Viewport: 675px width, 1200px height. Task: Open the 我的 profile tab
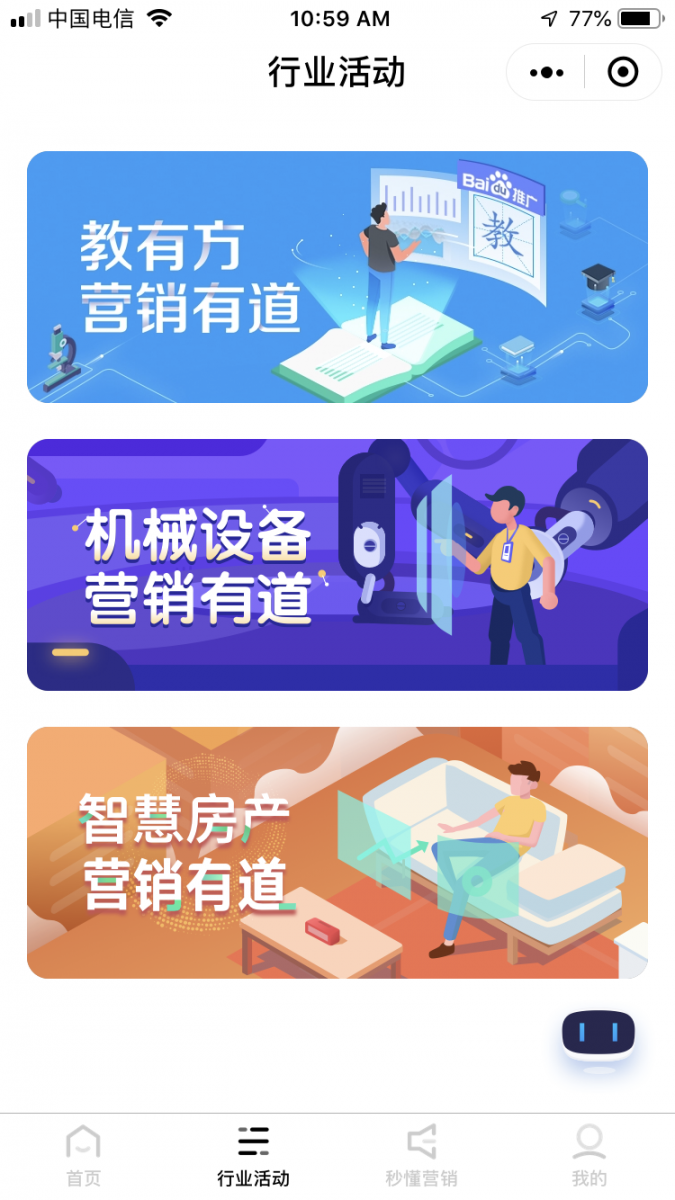[x=590, y=1155]
